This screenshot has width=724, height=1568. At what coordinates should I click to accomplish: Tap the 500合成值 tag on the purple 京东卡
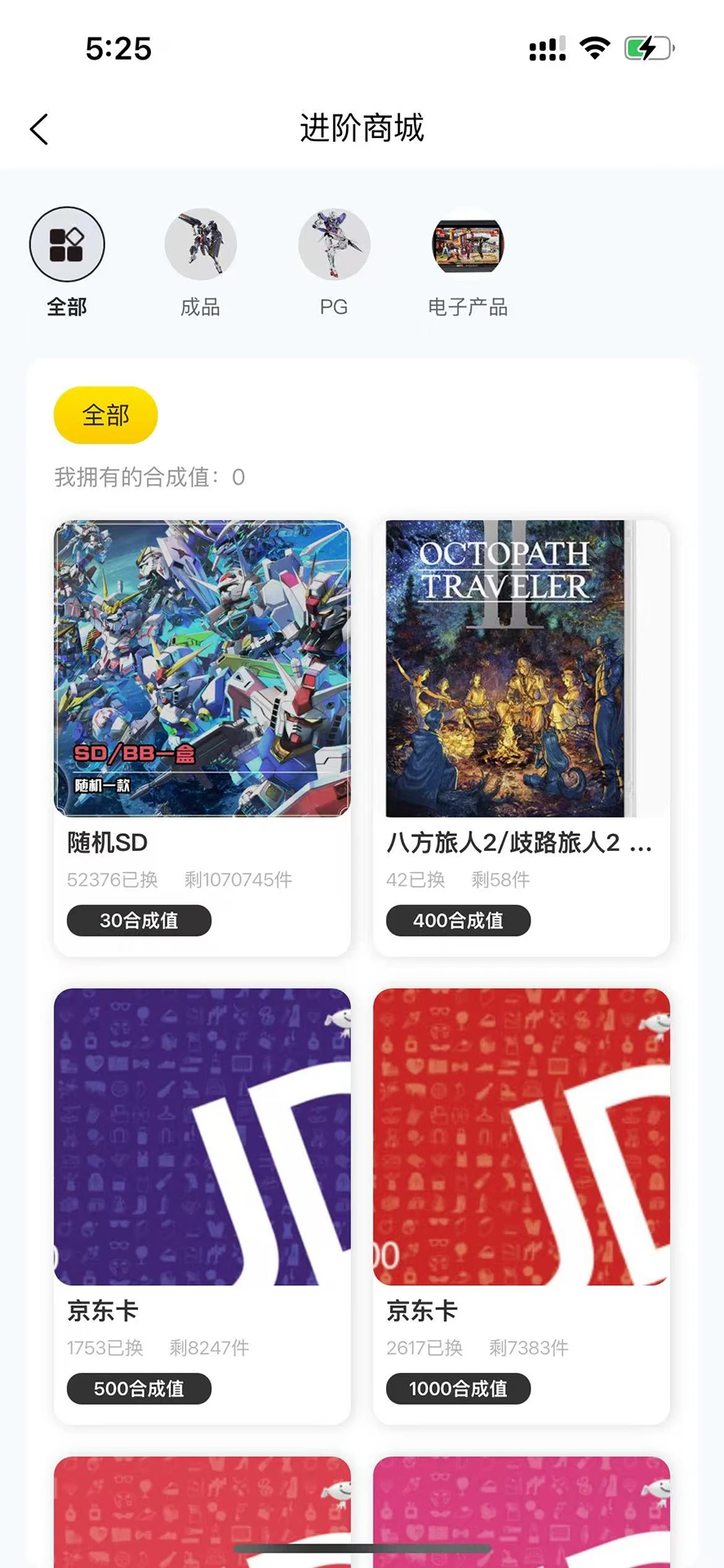(138, 1388)
